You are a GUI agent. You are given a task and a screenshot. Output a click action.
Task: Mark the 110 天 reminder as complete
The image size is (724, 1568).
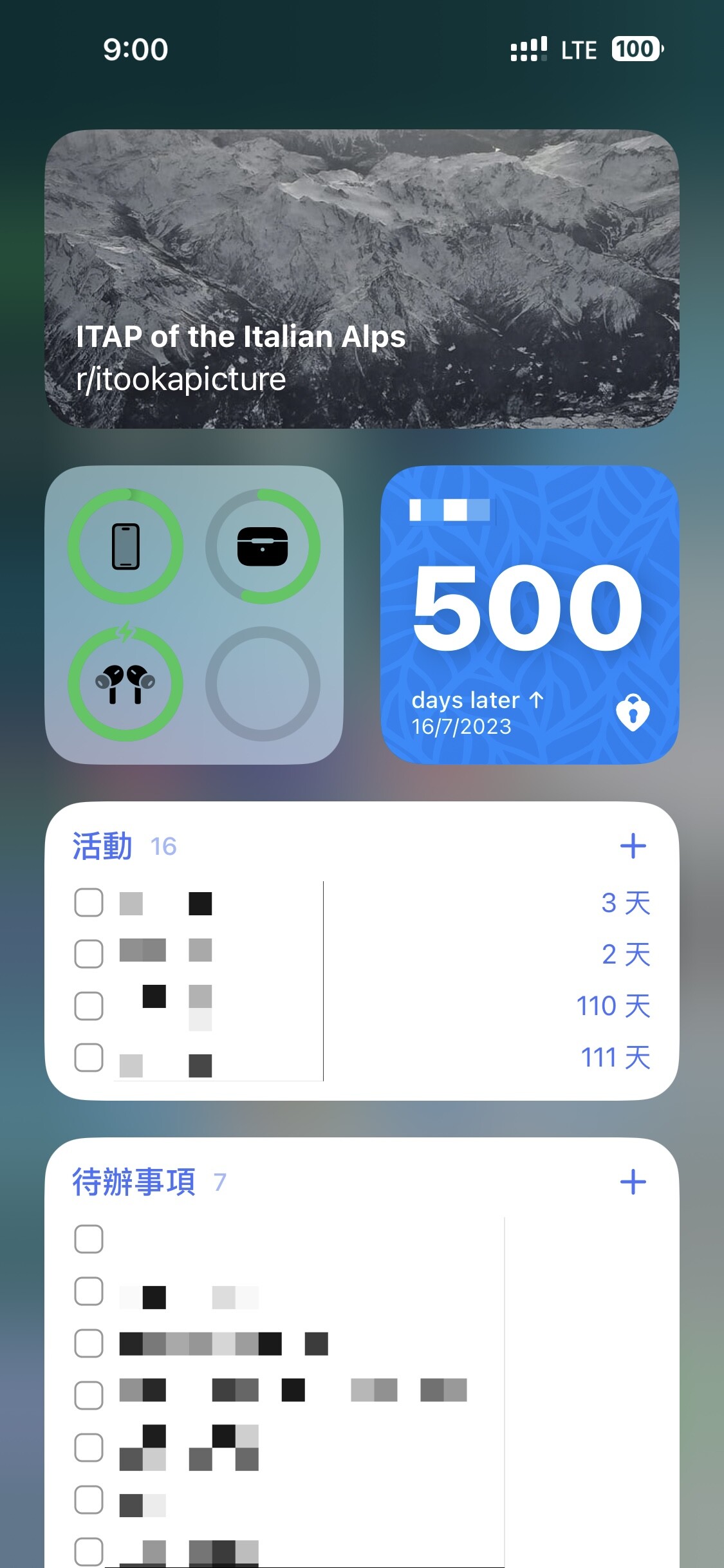tap(89, 1005)
